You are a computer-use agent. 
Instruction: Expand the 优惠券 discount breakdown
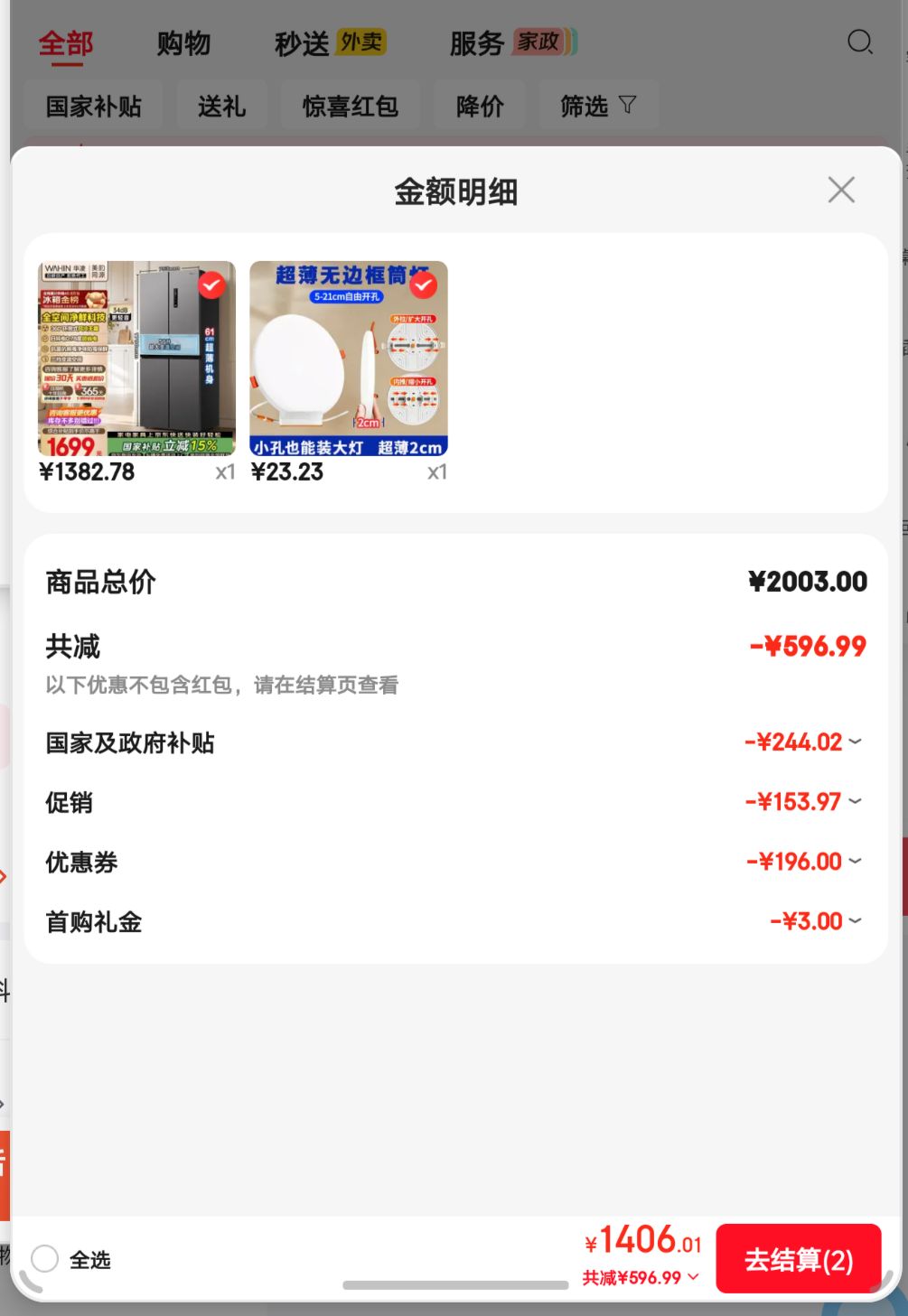point(803,862)
